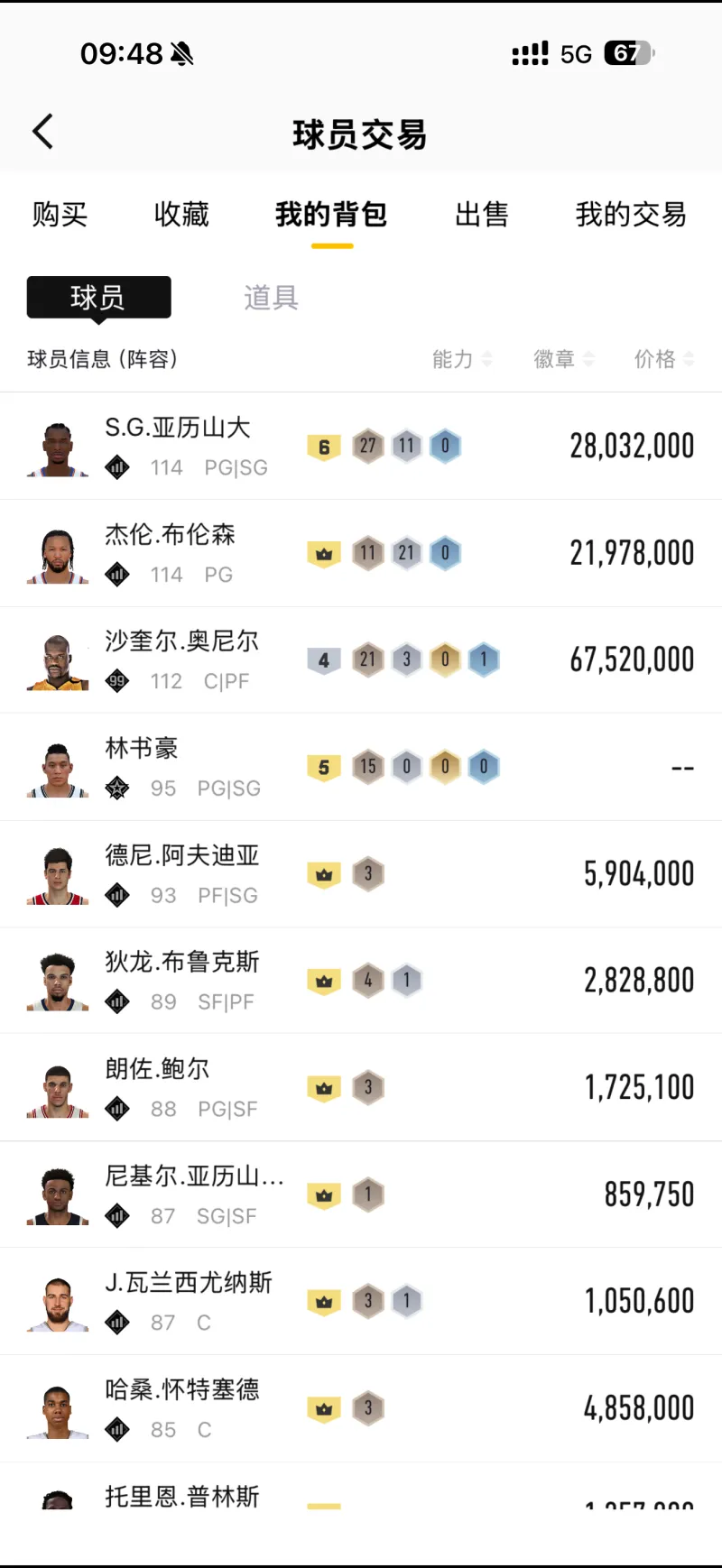The height and width of the screenshot is (1568, 722).
Task: Switch to the 购买 tab
Action: click(60, 215)
